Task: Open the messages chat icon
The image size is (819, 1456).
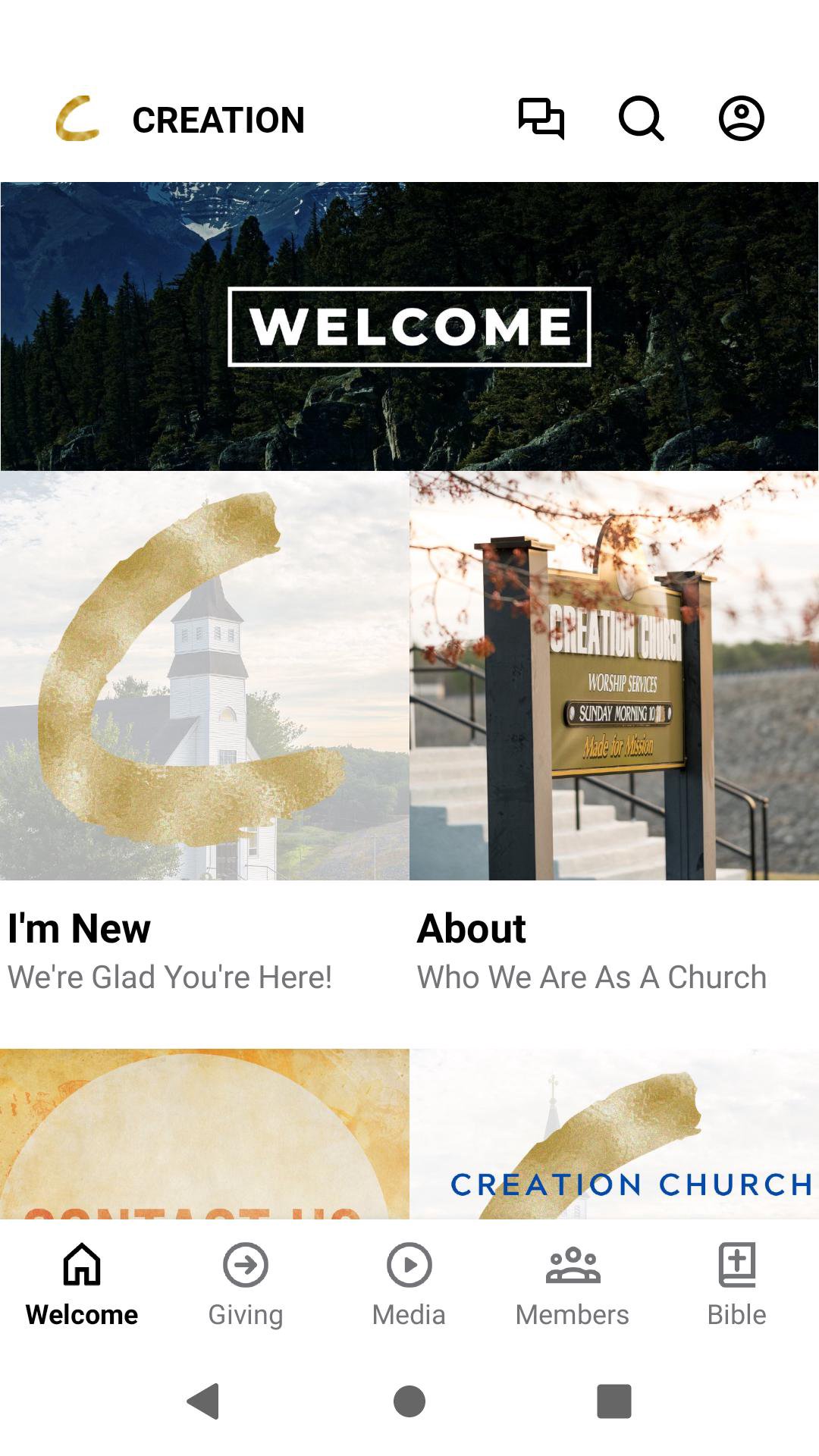Action: point(541,119)
